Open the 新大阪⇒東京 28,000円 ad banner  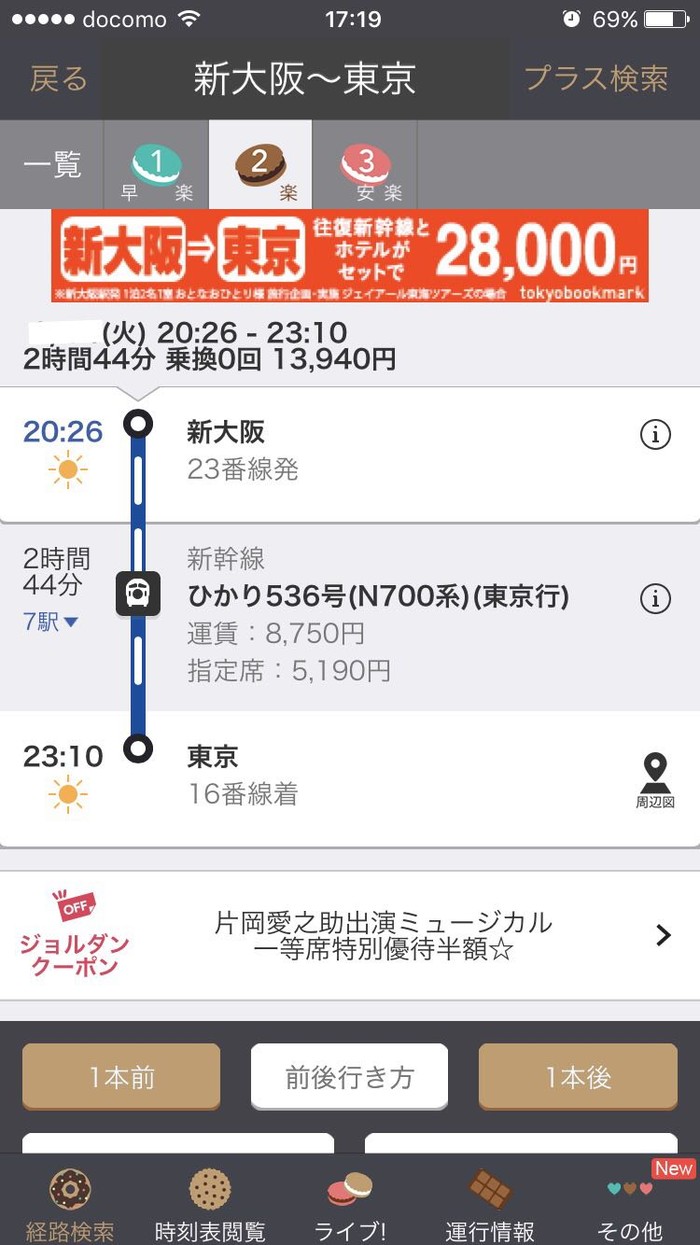[x=350, y=255]
